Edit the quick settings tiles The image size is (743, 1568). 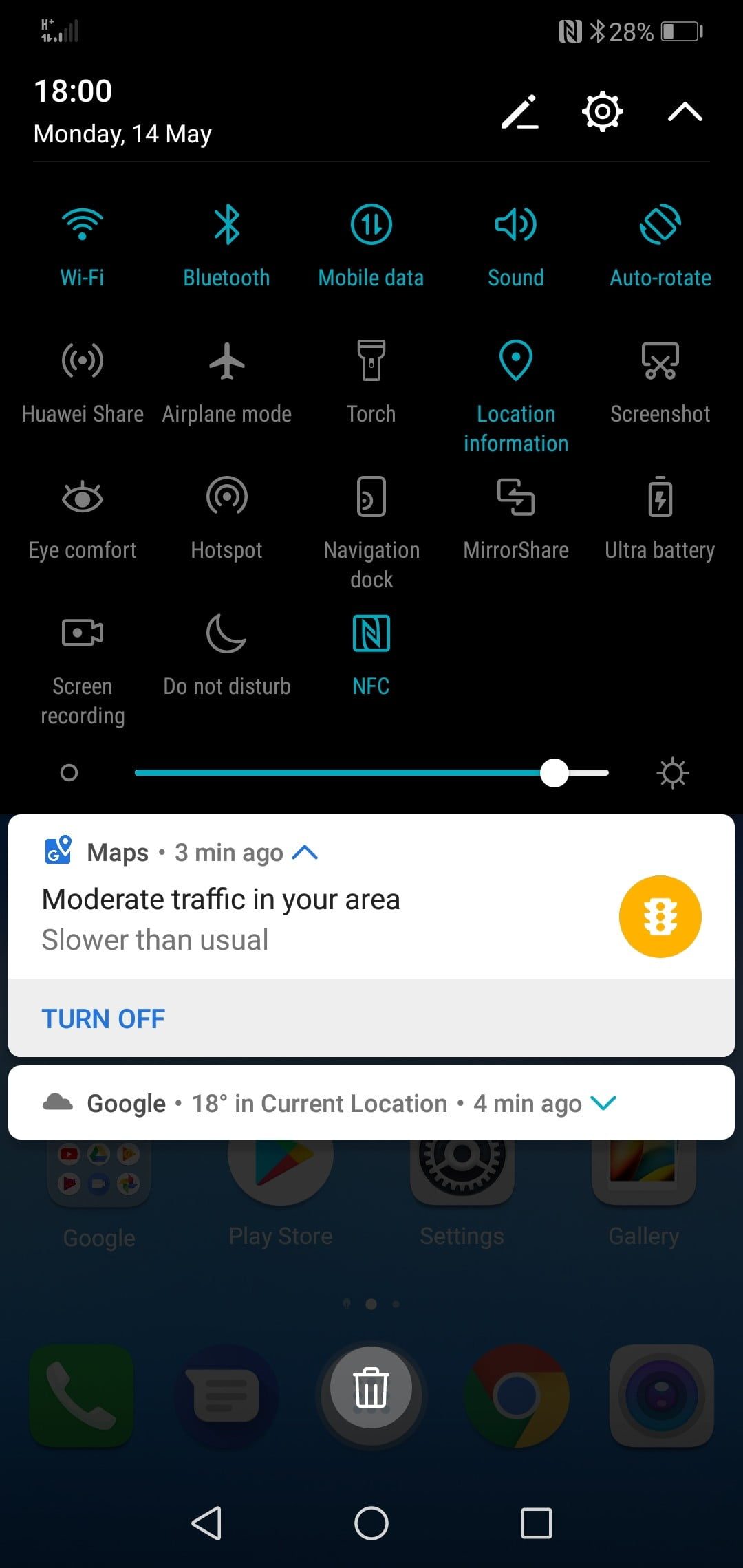pos(519,112)
